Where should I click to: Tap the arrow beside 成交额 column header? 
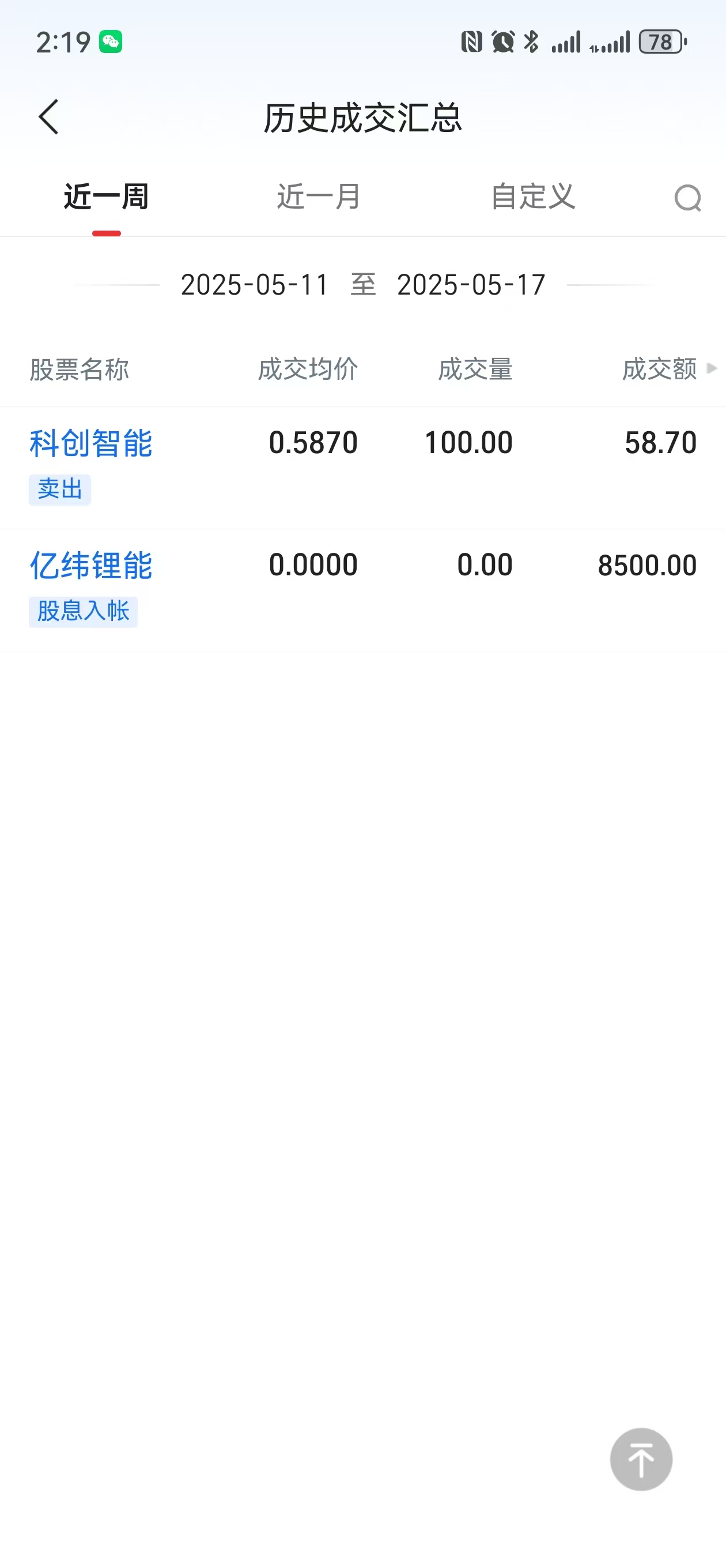click(x=712, y=368)
